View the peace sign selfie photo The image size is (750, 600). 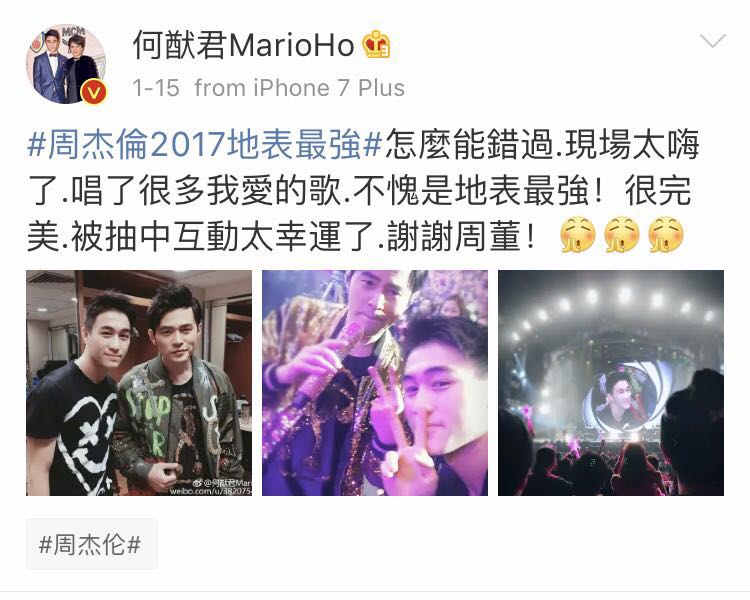[374, 382]
